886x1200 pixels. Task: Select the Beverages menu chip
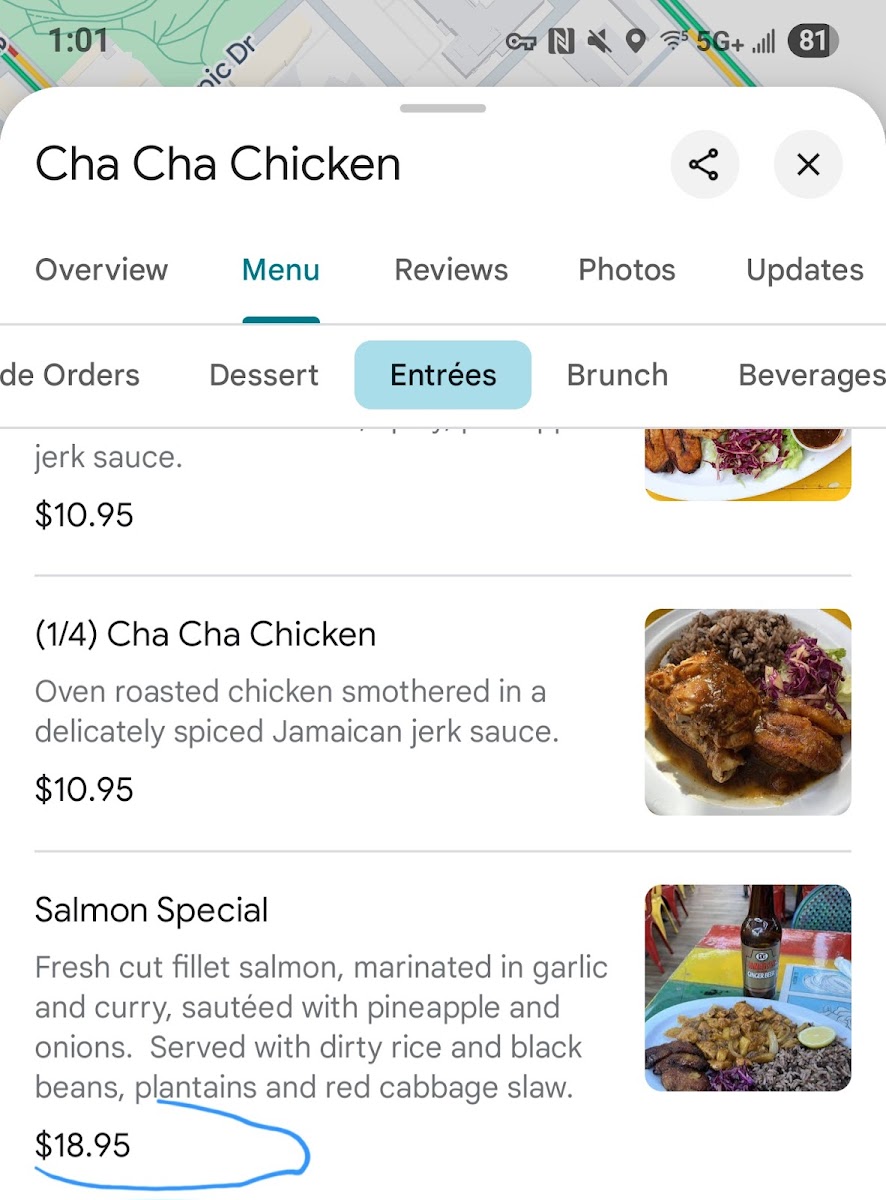810,375
